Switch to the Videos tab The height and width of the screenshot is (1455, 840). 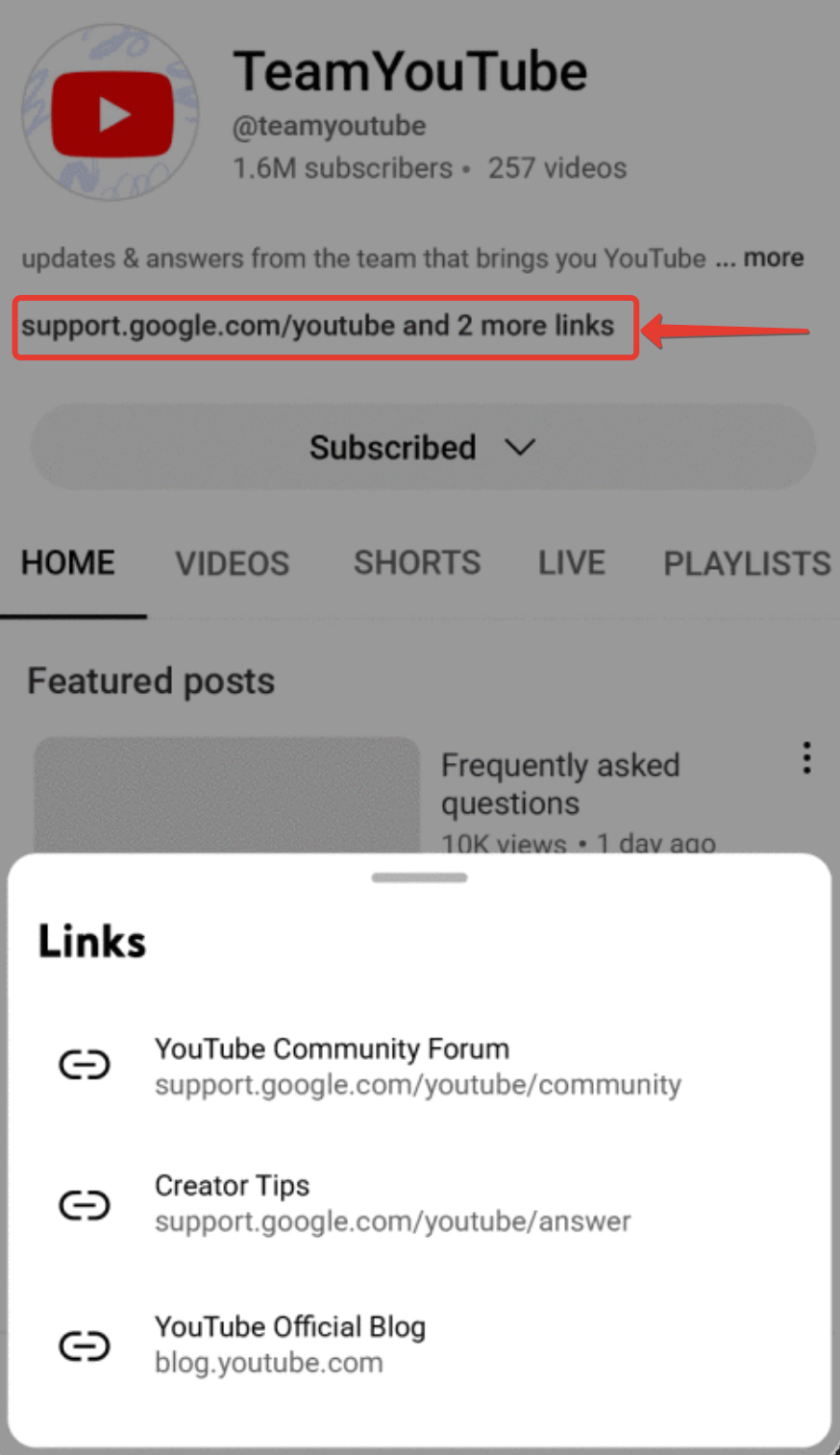tap(232, 563)
